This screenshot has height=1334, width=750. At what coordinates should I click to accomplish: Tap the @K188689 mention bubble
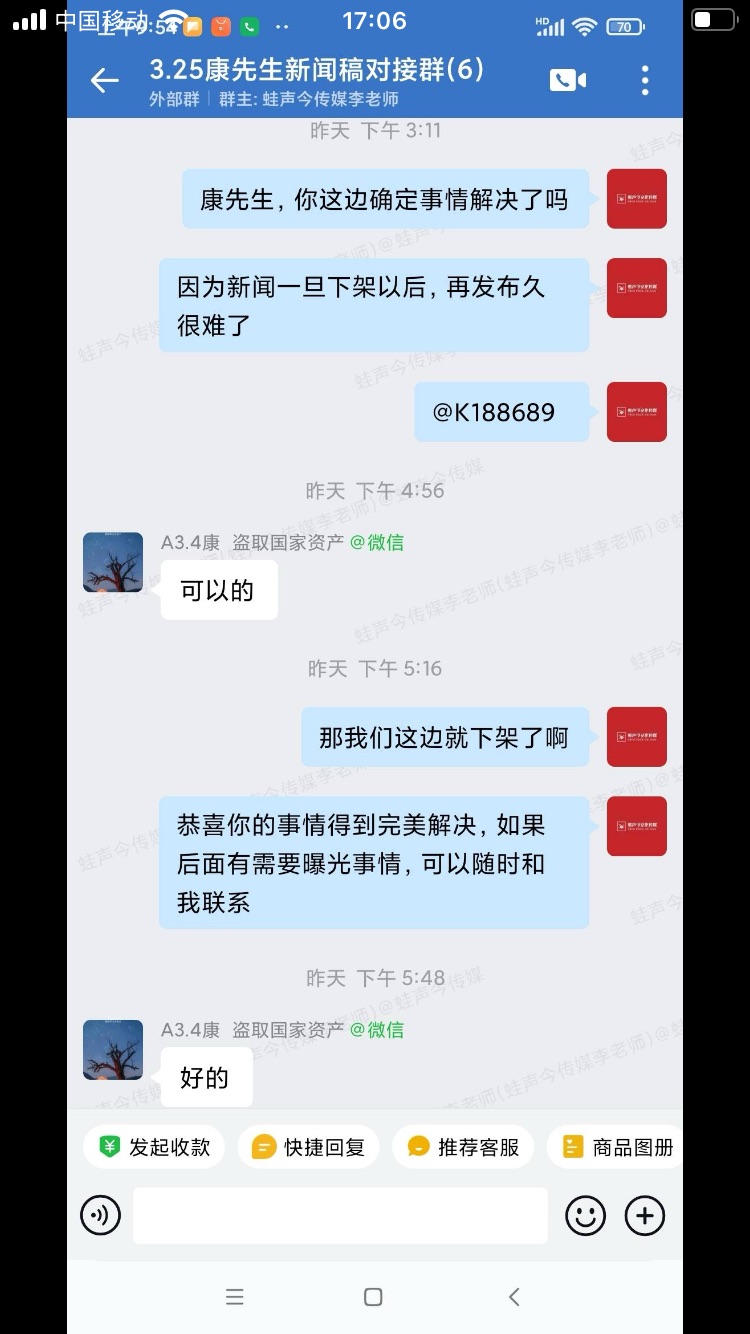tap(502, 411)
